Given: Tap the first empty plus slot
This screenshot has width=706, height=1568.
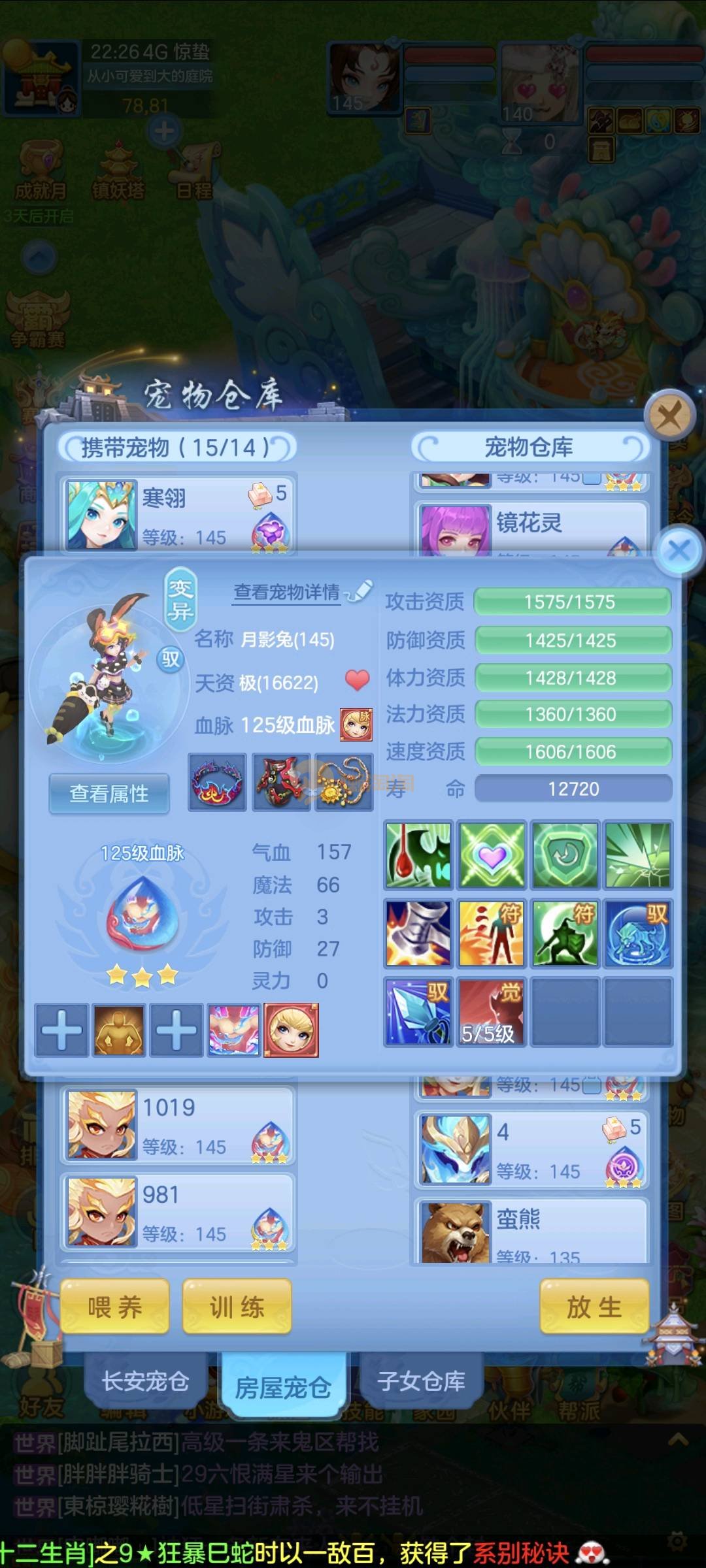Looking at the screenshot, I should (x=61, y=1030).
